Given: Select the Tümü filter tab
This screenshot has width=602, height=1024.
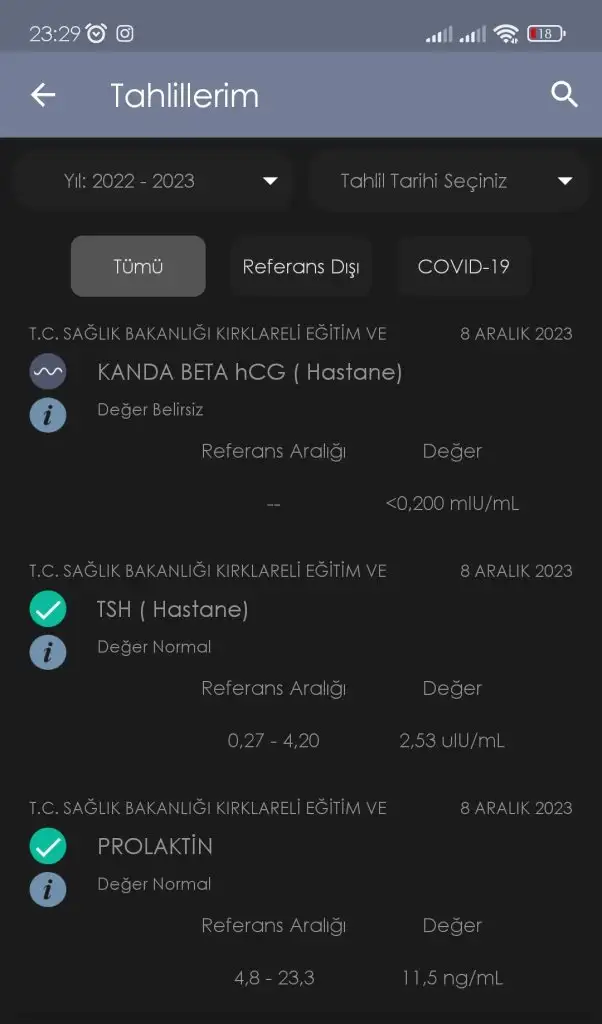Looking at the screenshot, I should (138, 266).
